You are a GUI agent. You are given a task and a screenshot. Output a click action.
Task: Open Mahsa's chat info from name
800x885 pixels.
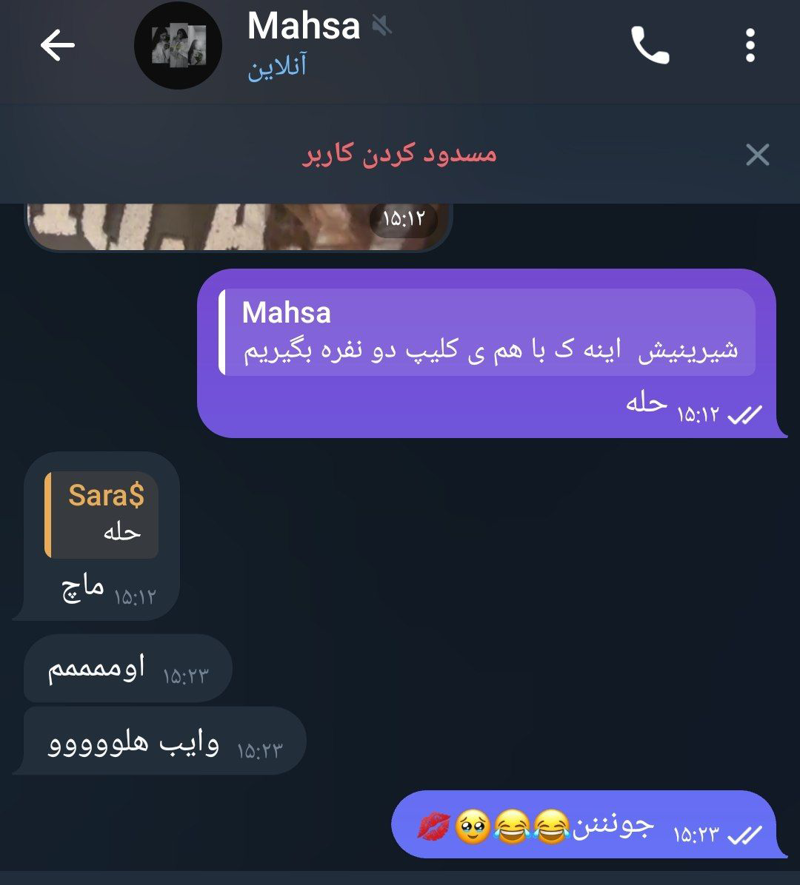(x=303, y=27)
